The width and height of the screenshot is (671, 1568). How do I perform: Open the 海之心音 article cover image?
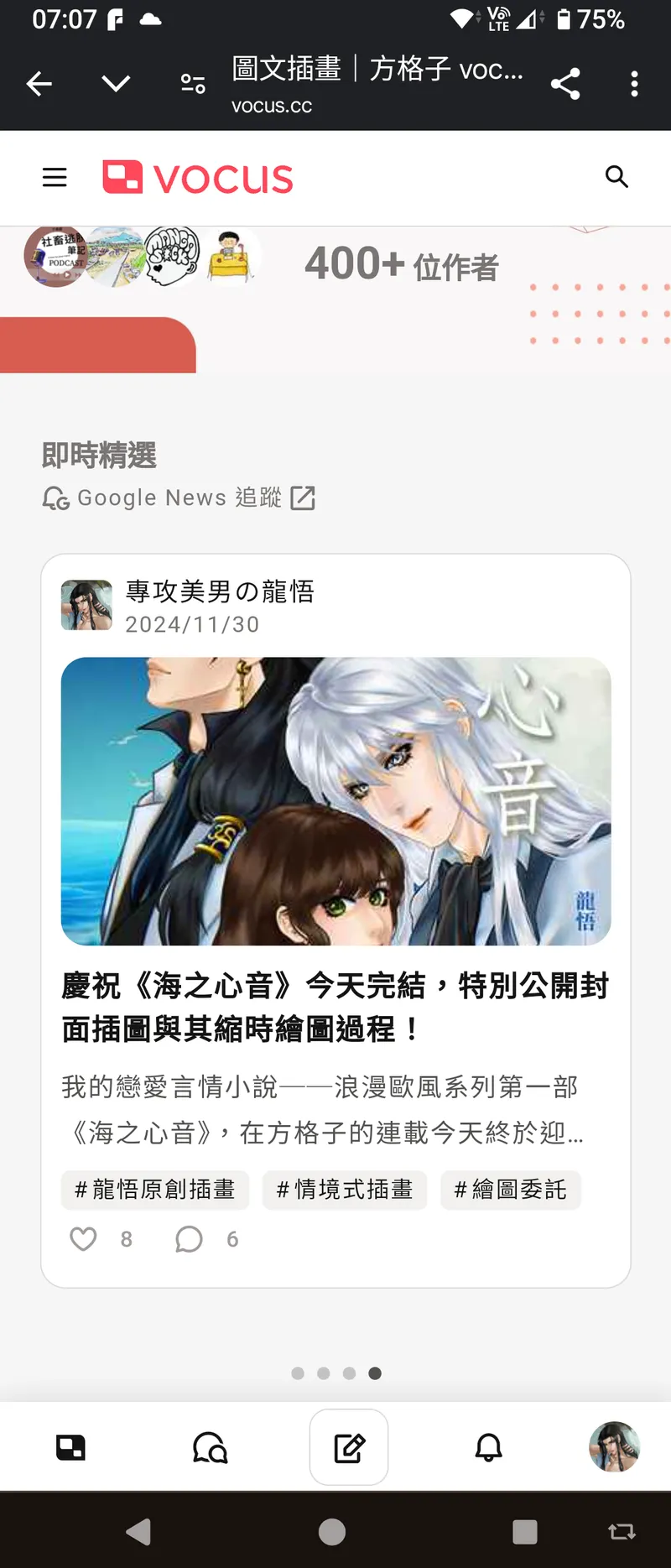[x=335, y=801]
